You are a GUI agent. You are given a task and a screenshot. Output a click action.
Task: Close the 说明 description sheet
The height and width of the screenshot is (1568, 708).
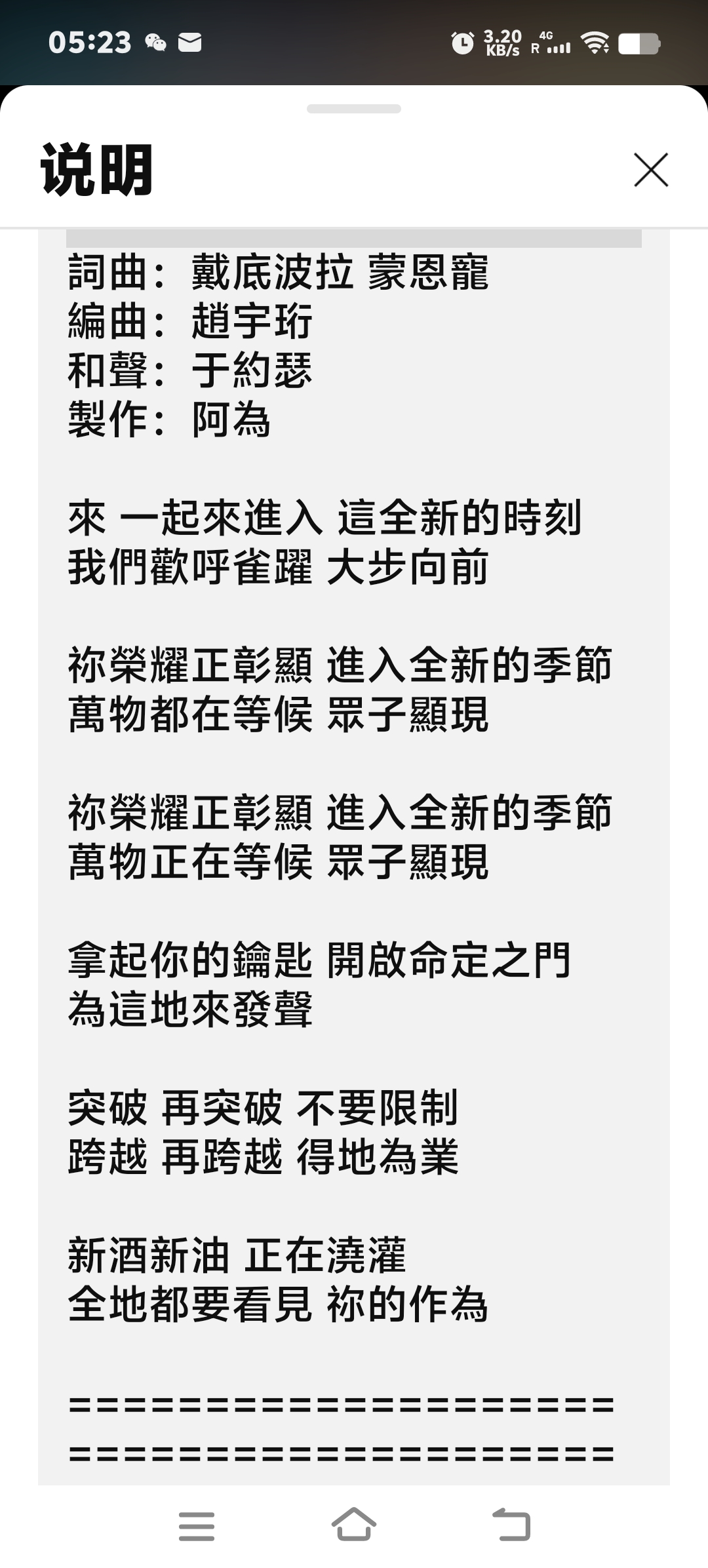coord(651,170)
